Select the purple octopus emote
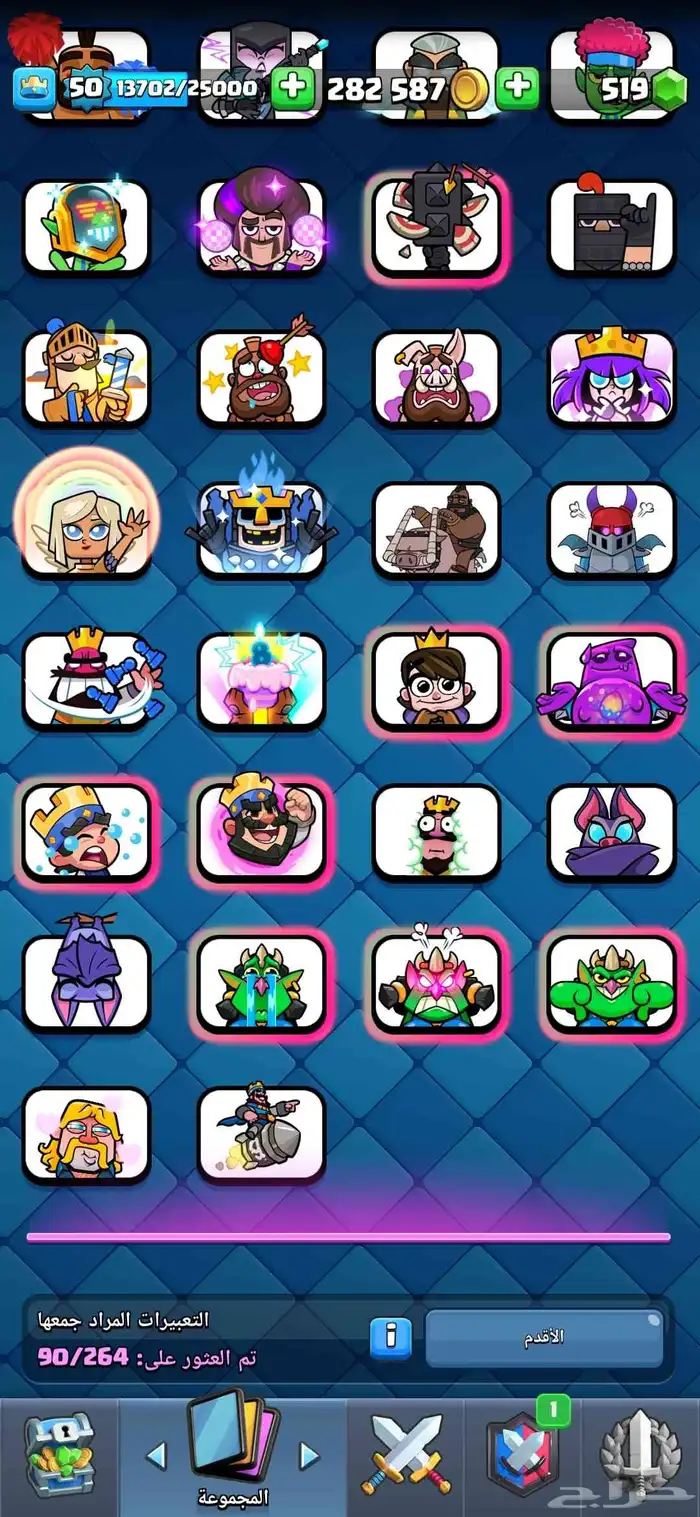The height and width of the screenshot is (1517, 700). (611, 680)
